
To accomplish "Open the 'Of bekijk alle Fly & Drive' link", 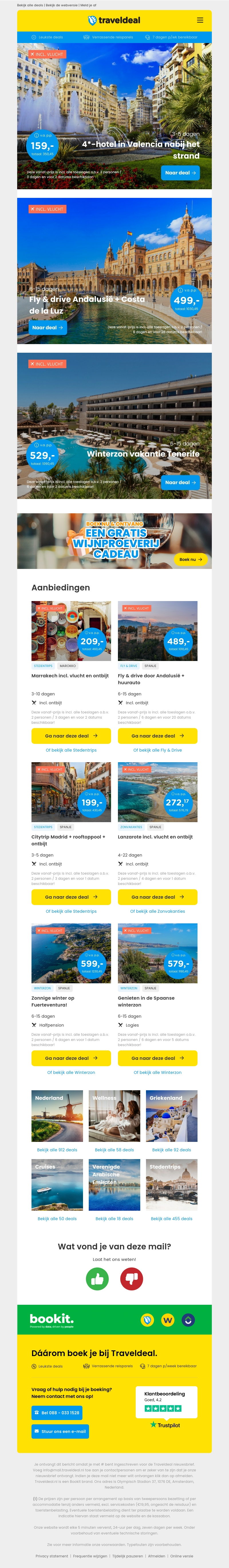I will pyautogui.click(x=157, y=750).
